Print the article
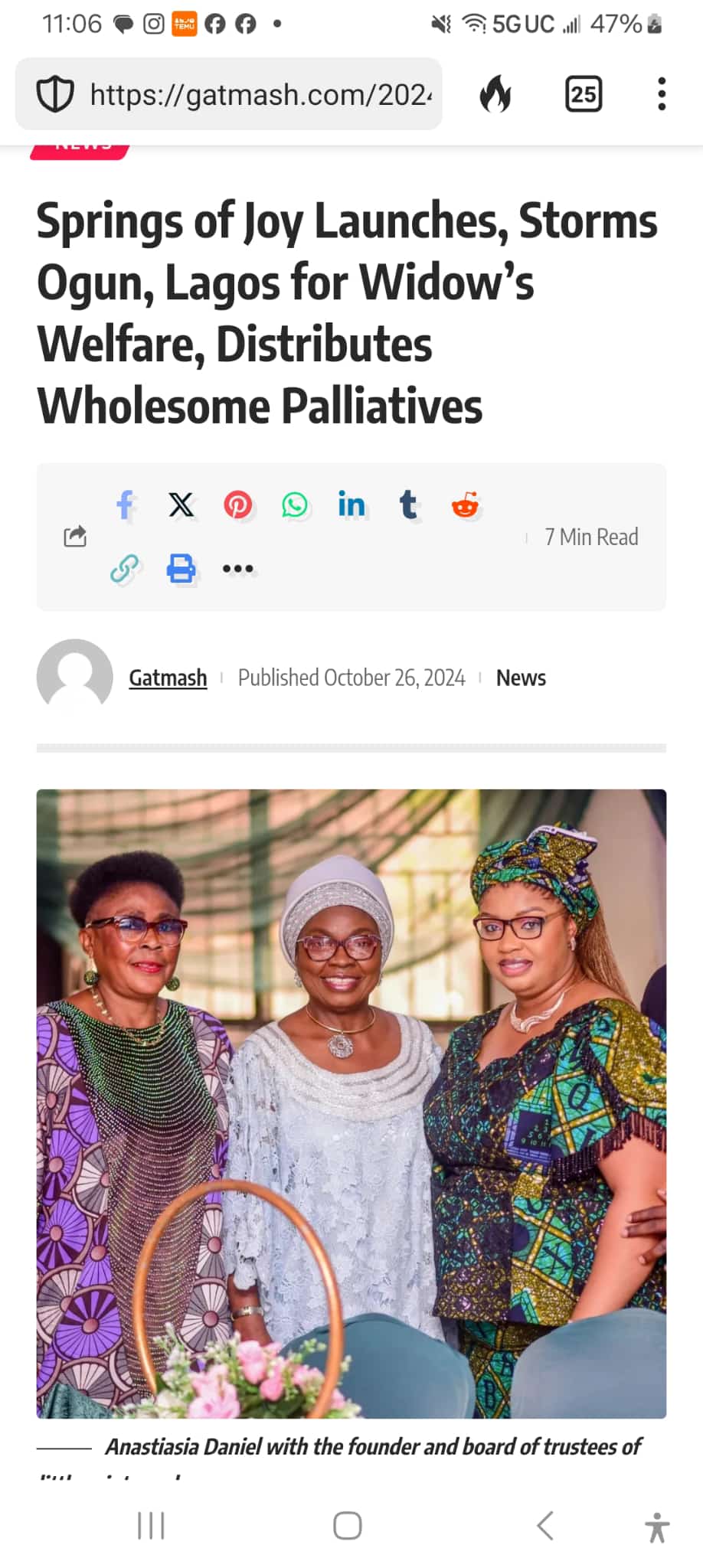 tap(181, 569)
